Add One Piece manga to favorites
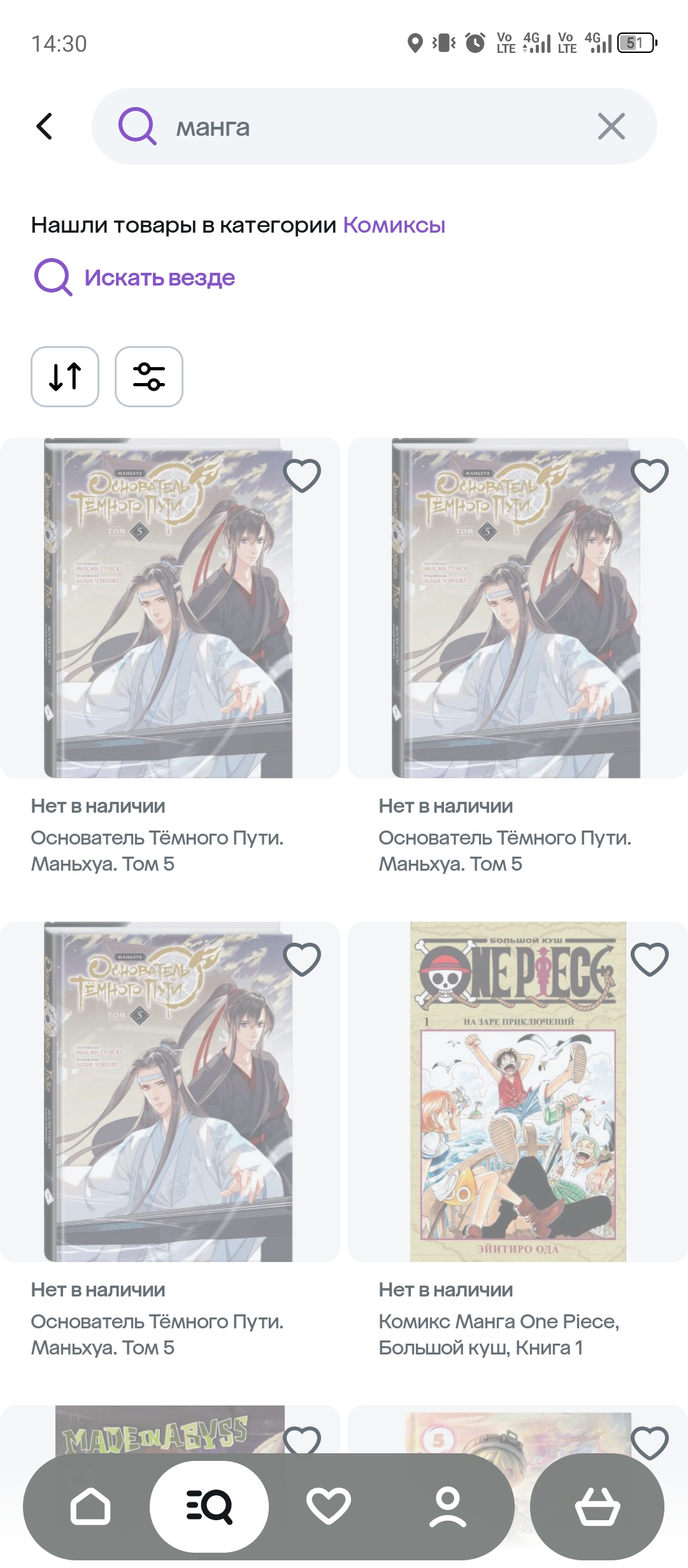The image size is (688, 1568). coord(649,959)
